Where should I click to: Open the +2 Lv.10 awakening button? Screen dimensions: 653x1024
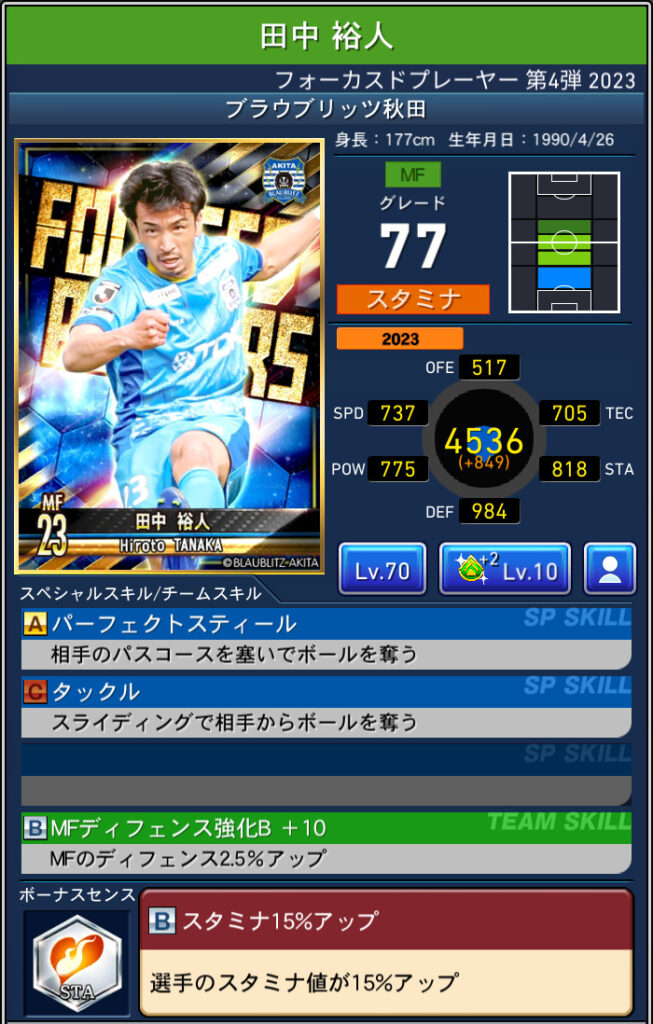click(x=505, y=571)
